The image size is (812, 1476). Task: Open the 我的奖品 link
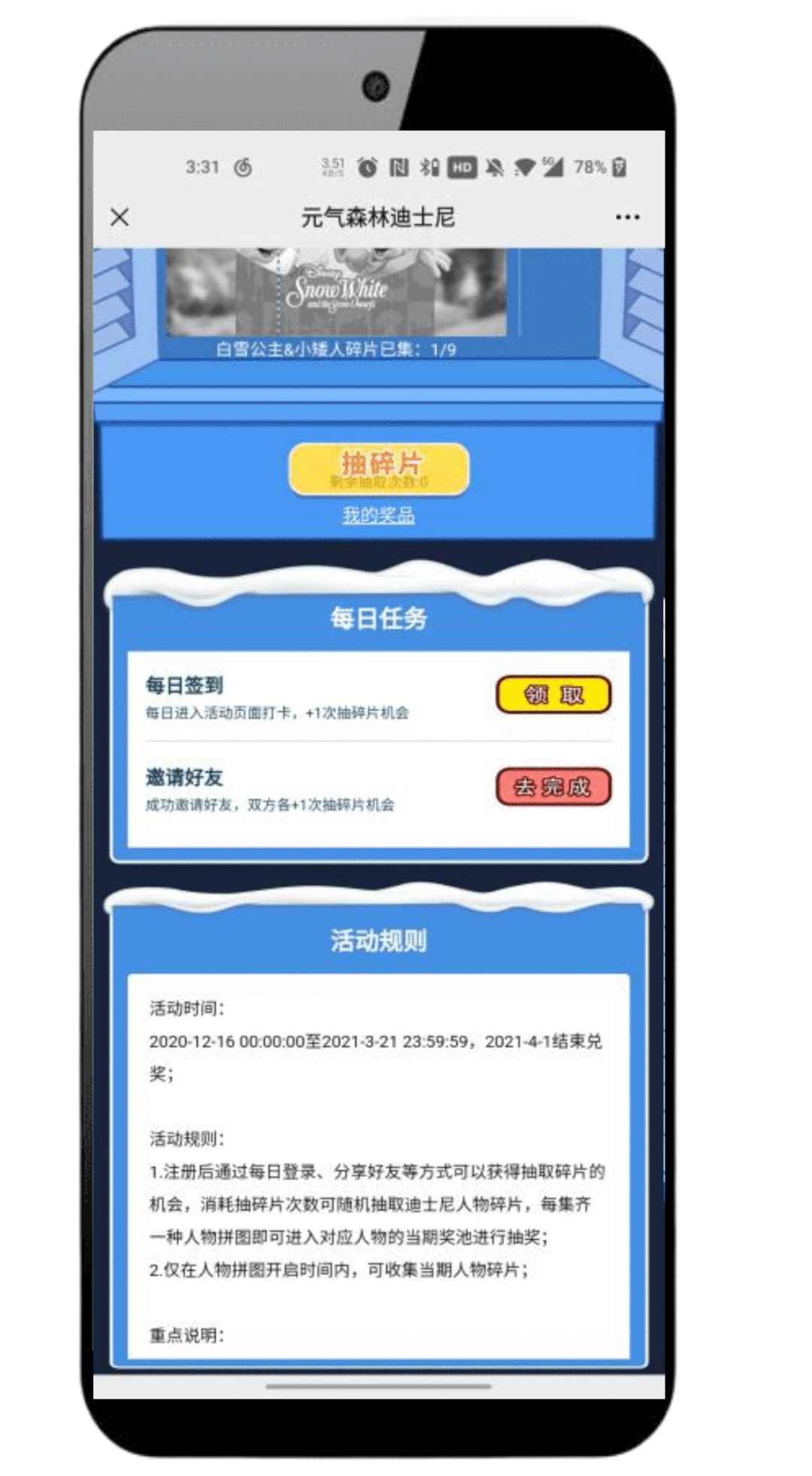point(378,515)
